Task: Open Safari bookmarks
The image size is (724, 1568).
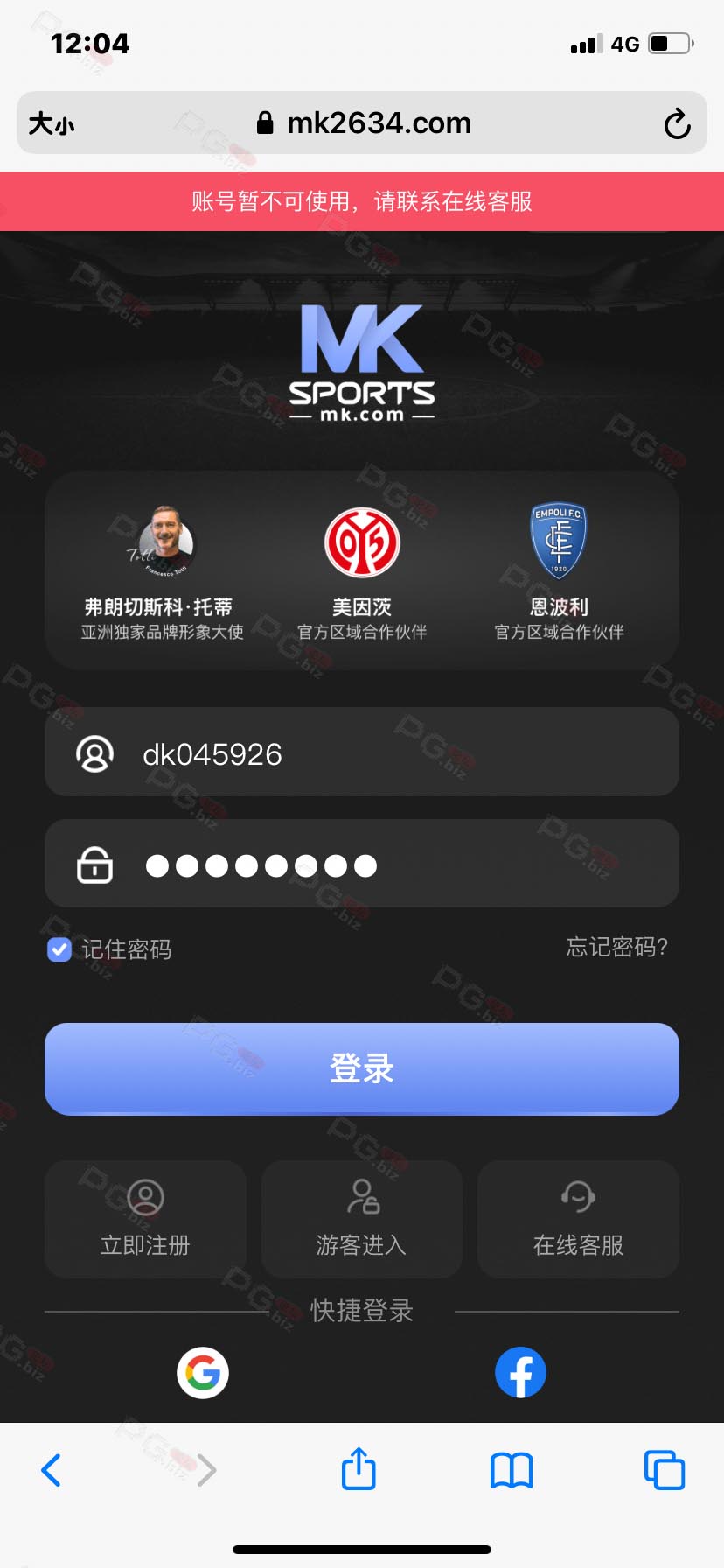Action: point(512,1470)
